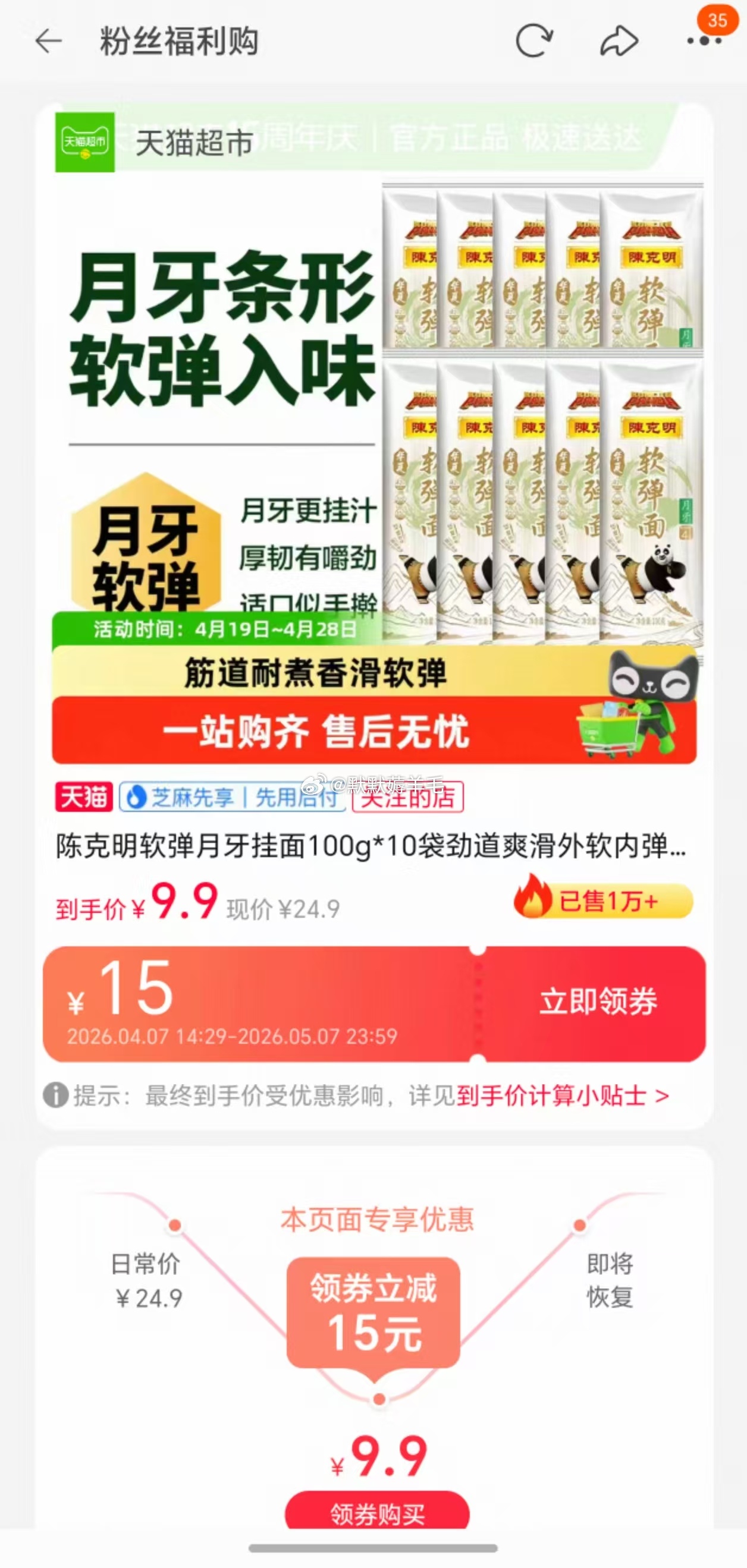Tap the 领券购买 button
Screen dimensions: 747x1568
(377, 1512)
